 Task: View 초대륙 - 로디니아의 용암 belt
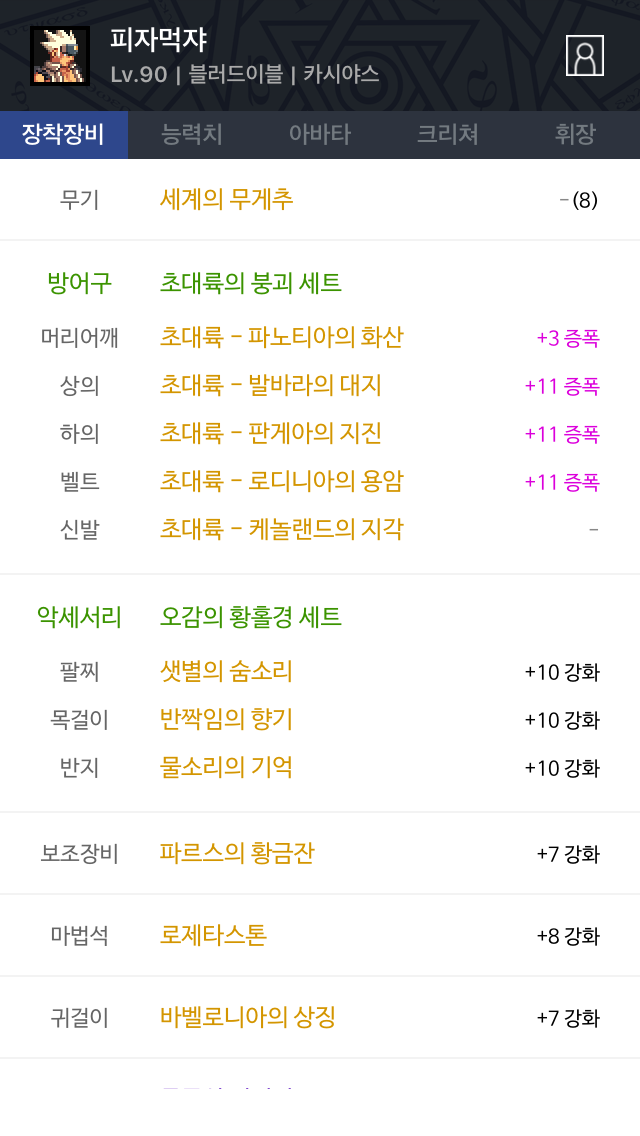pos(281,481)
